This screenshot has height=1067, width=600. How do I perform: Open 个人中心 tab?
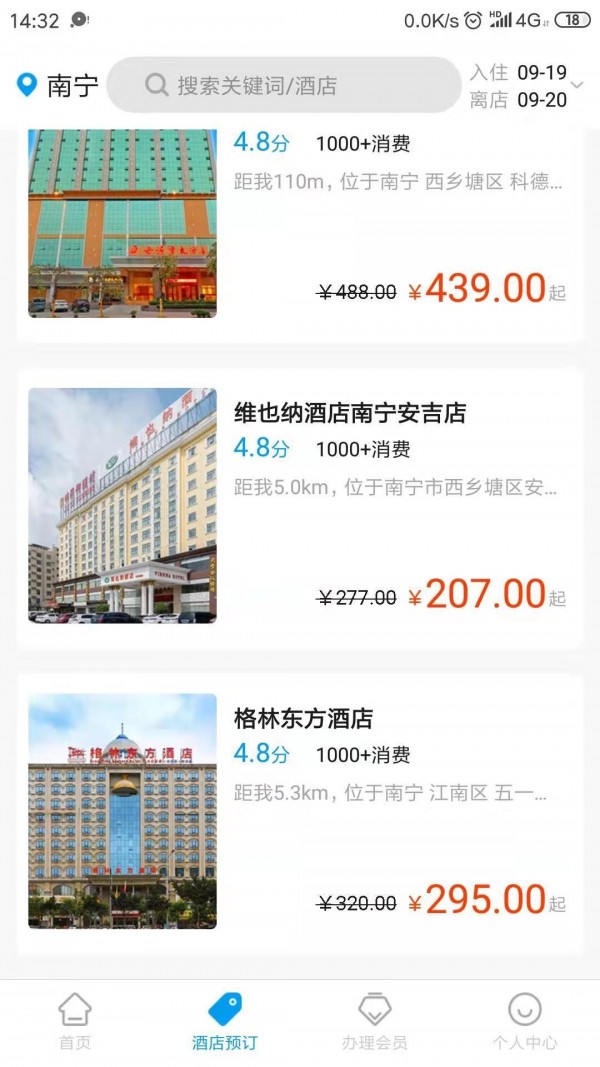tap(525, 1022)
